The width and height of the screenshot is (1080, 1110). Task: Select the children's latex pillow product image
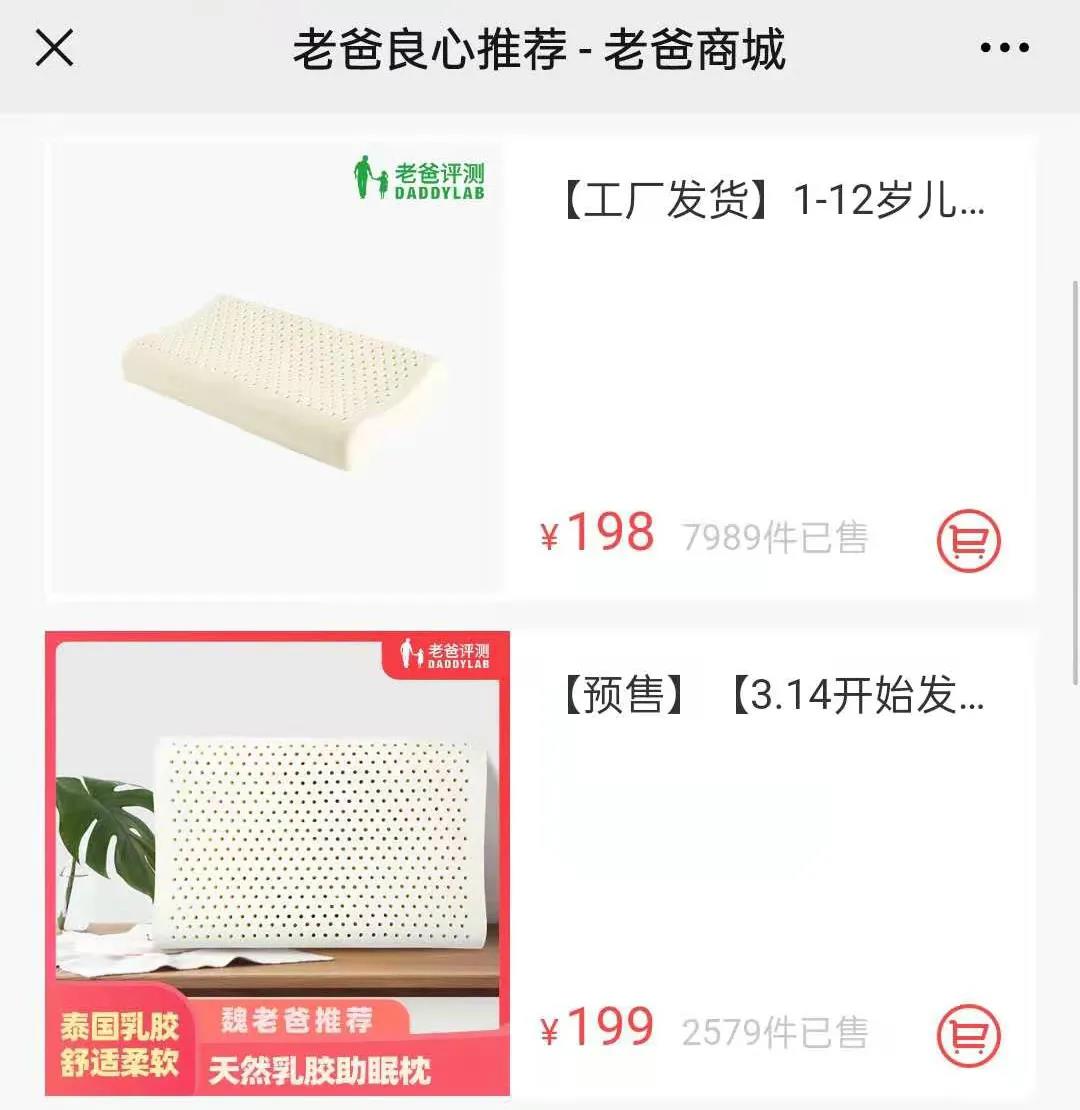[x=275, y=370]
